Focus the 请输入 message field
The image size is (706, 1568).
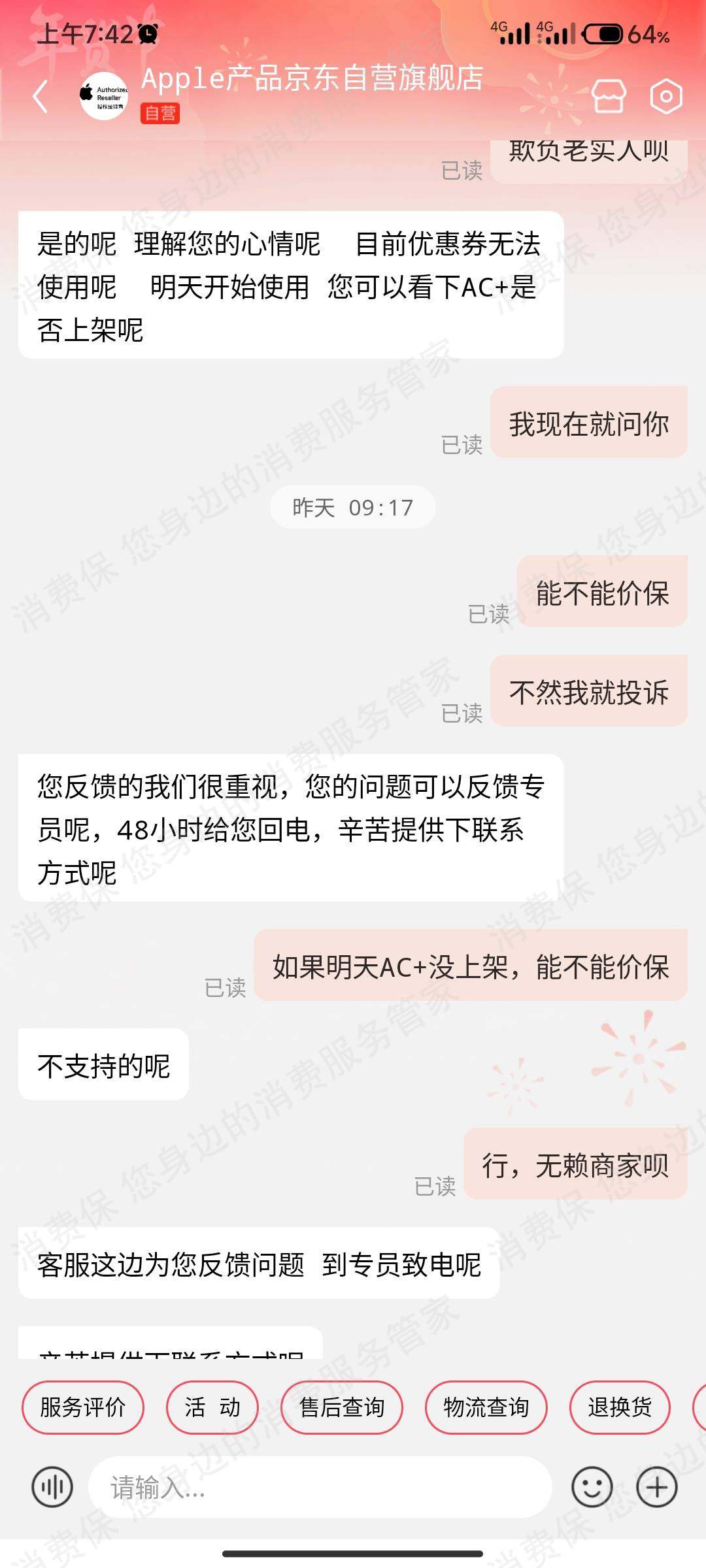click(320, 1488)
